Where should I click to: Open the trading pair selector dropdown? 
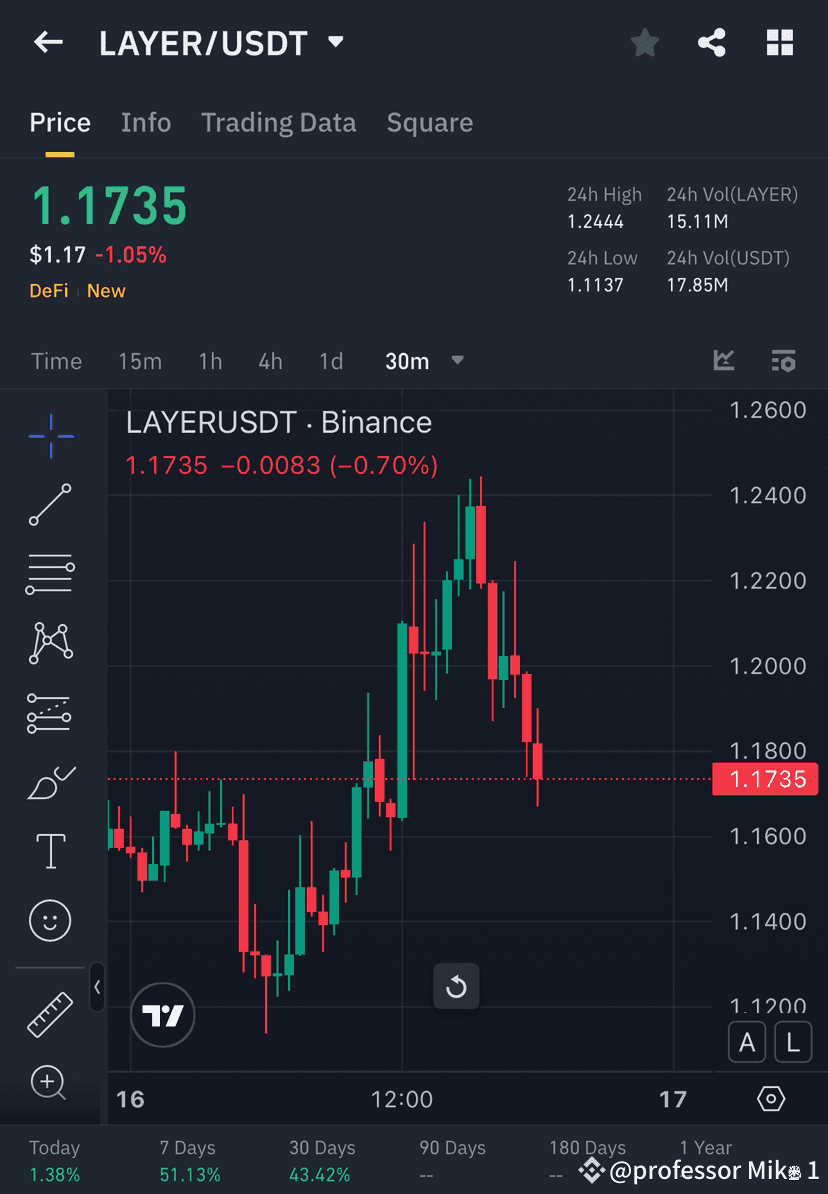(x=335, y=42)
